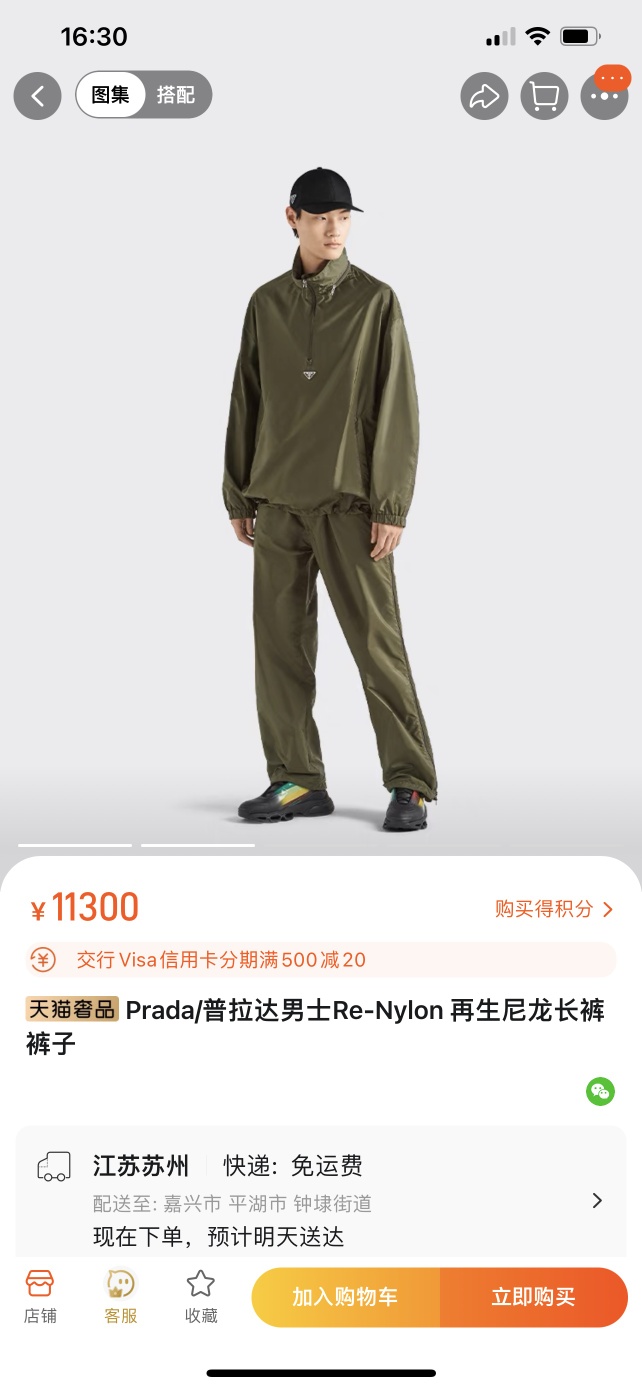Open the more options menu
This screenshot has width=642, height=1389.
click(604, 96)
